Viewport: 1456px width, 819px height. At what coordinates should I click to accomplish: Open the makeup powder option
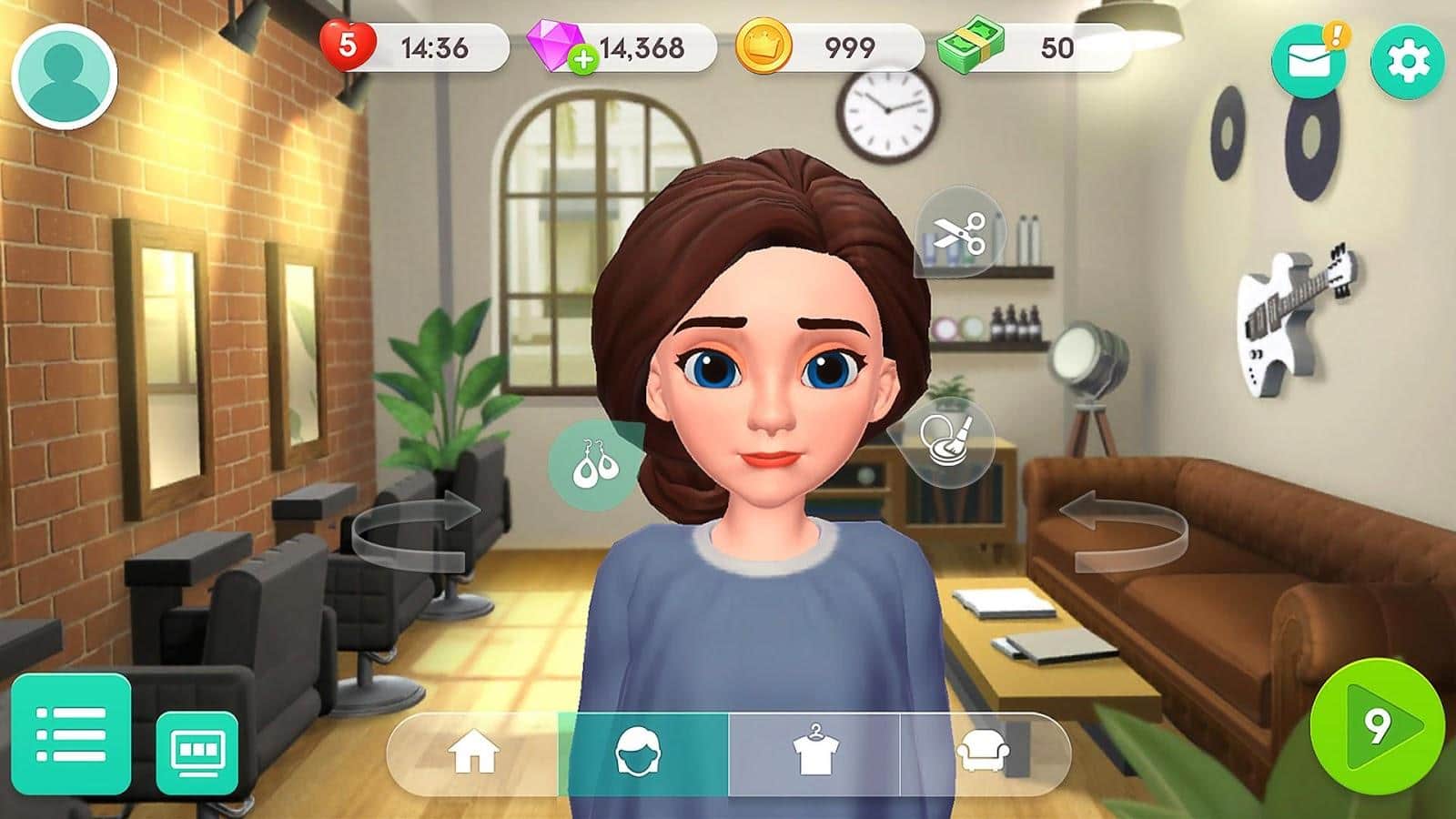point(947,440)
